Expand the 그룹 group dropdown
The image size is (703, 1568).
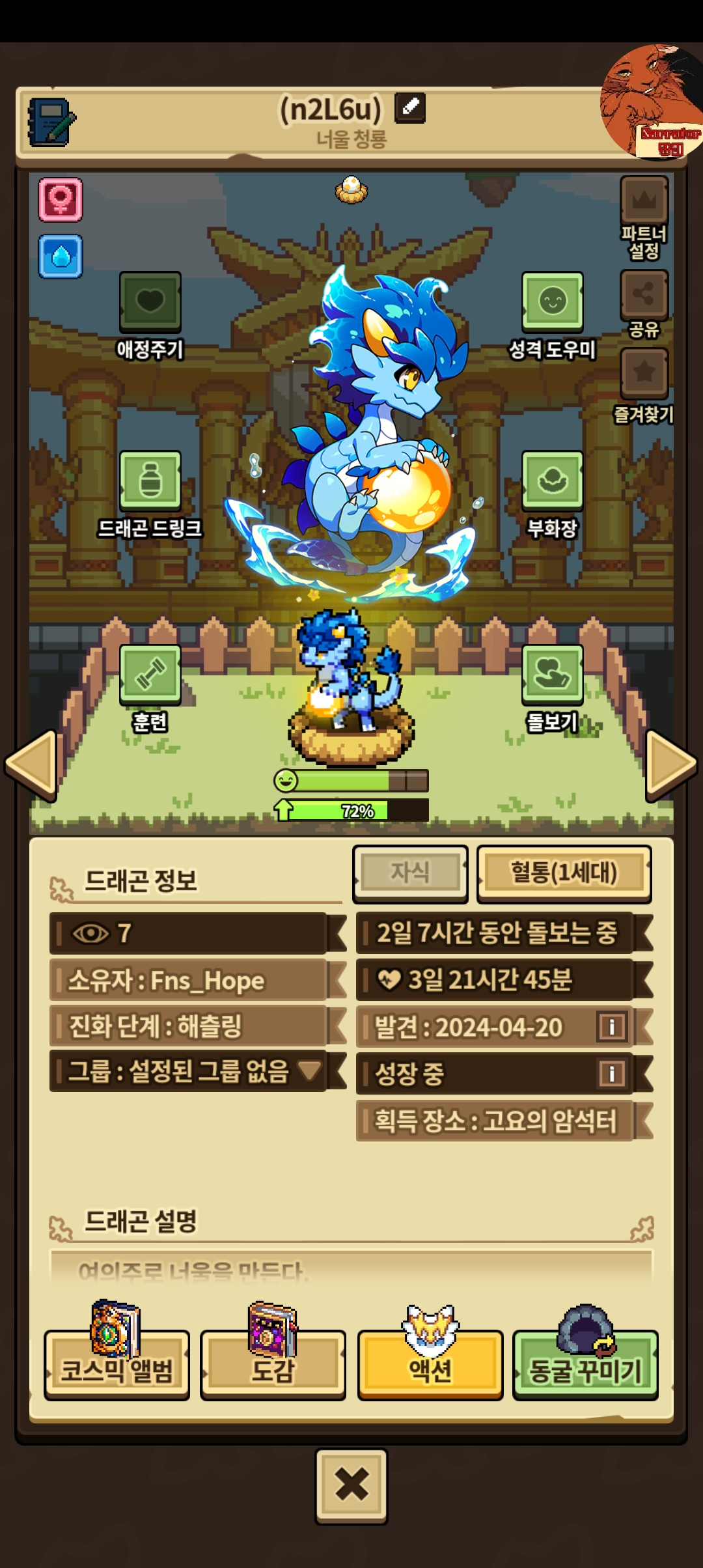click(x=309, y=1070)
